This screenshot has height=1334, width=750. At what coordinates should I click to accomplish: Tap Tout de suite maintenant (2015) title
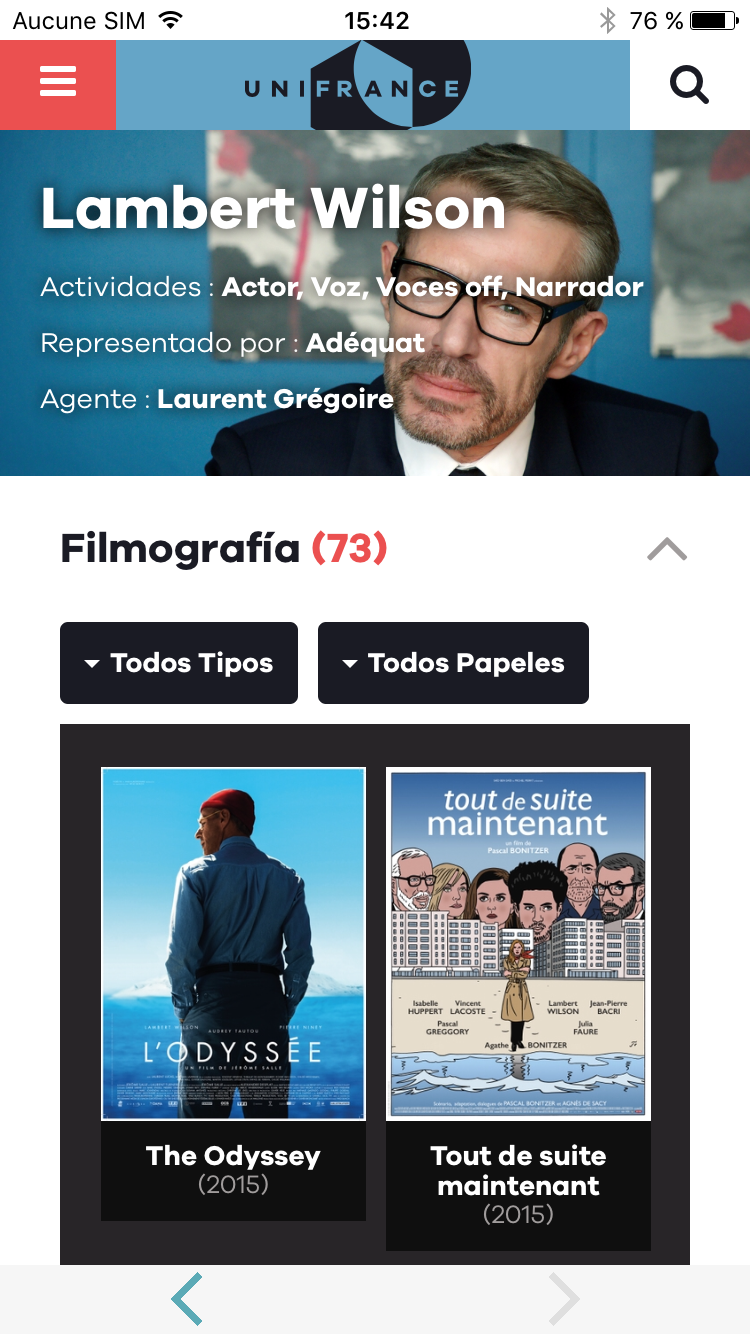[x=518, y=1170]
